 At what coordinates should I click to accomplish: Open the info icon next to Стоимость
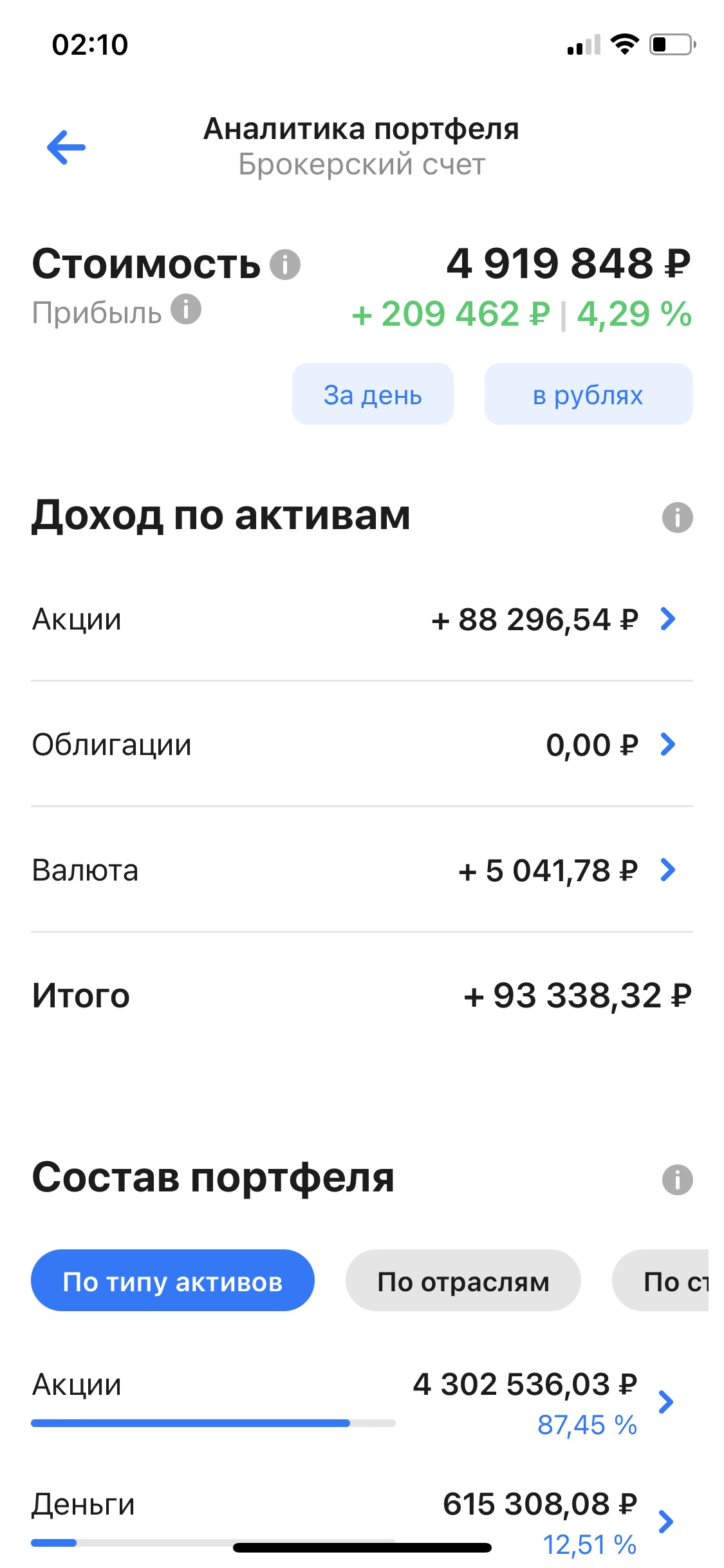point(284,265)
